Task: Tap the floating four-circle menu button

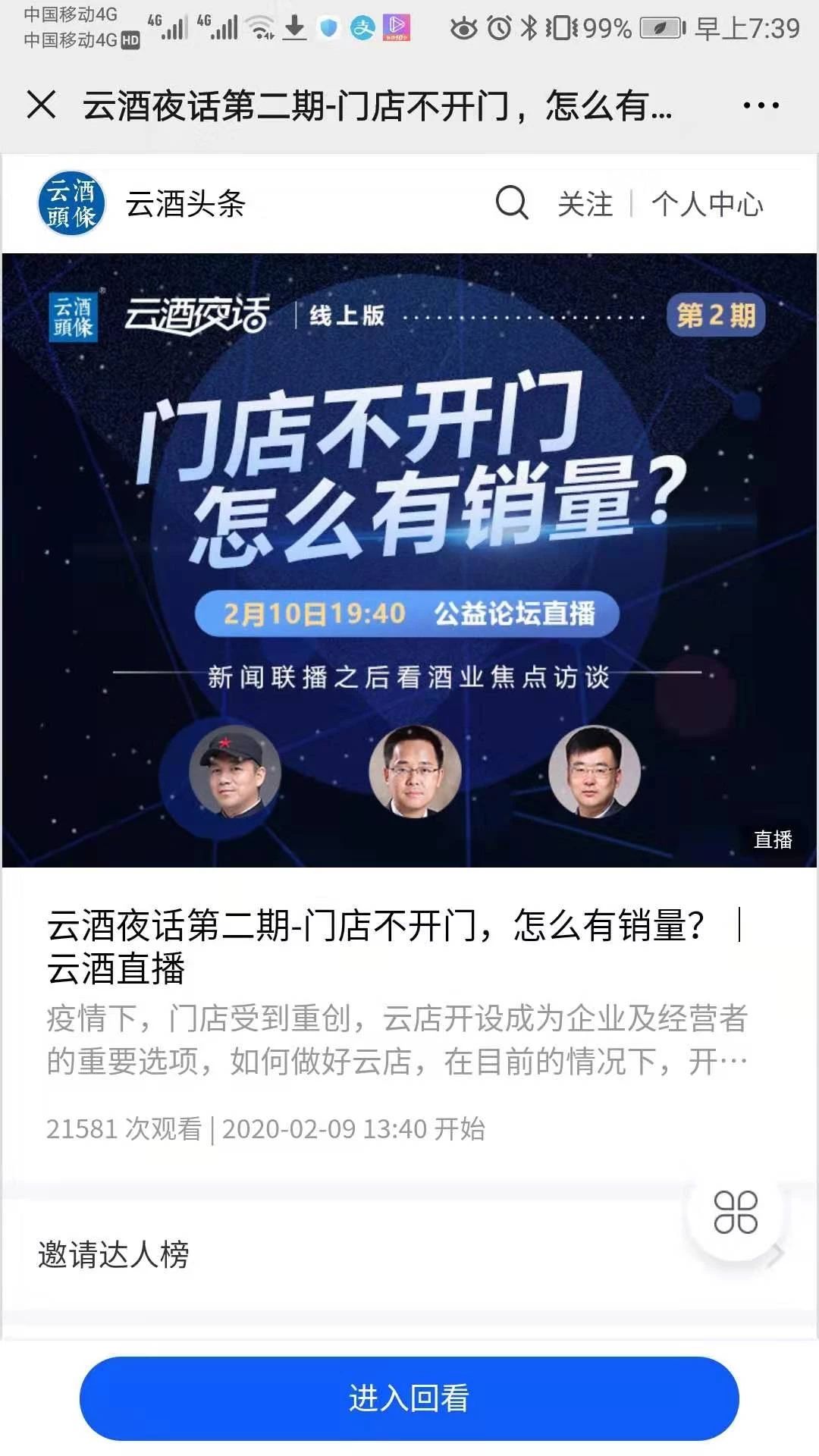Action: (735, 1212)
